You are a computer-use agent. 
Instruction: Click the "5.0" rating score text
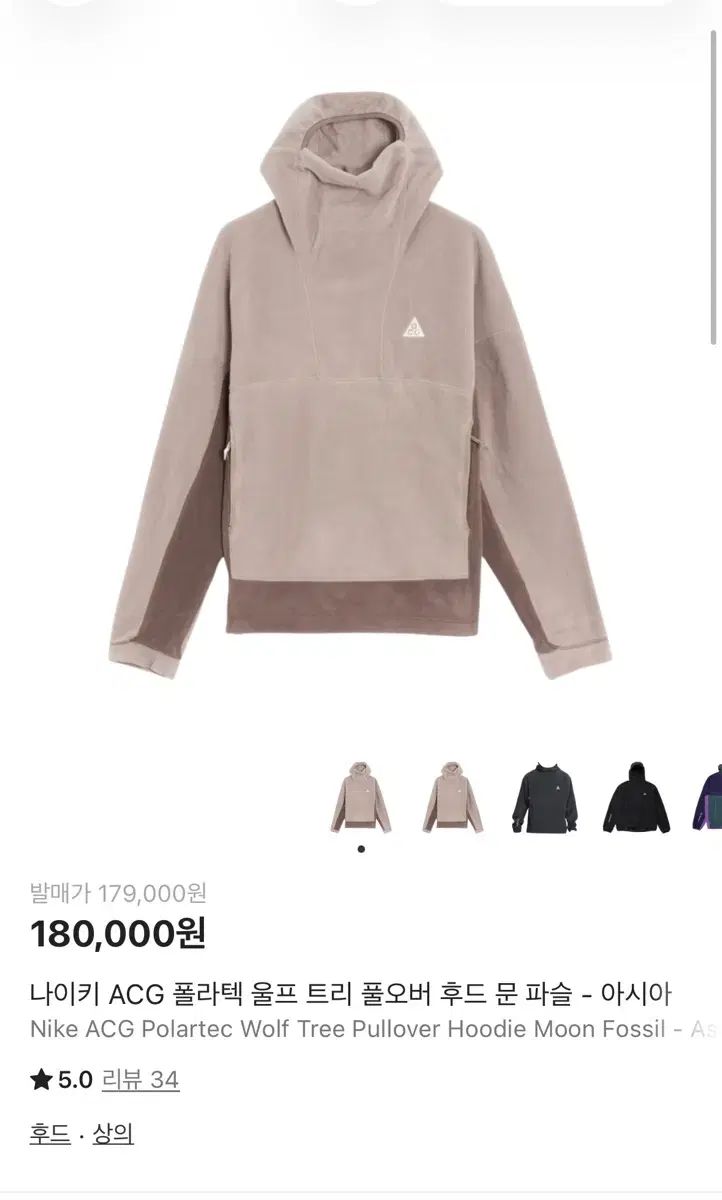pyautogui.click(x=72, y=1081)
